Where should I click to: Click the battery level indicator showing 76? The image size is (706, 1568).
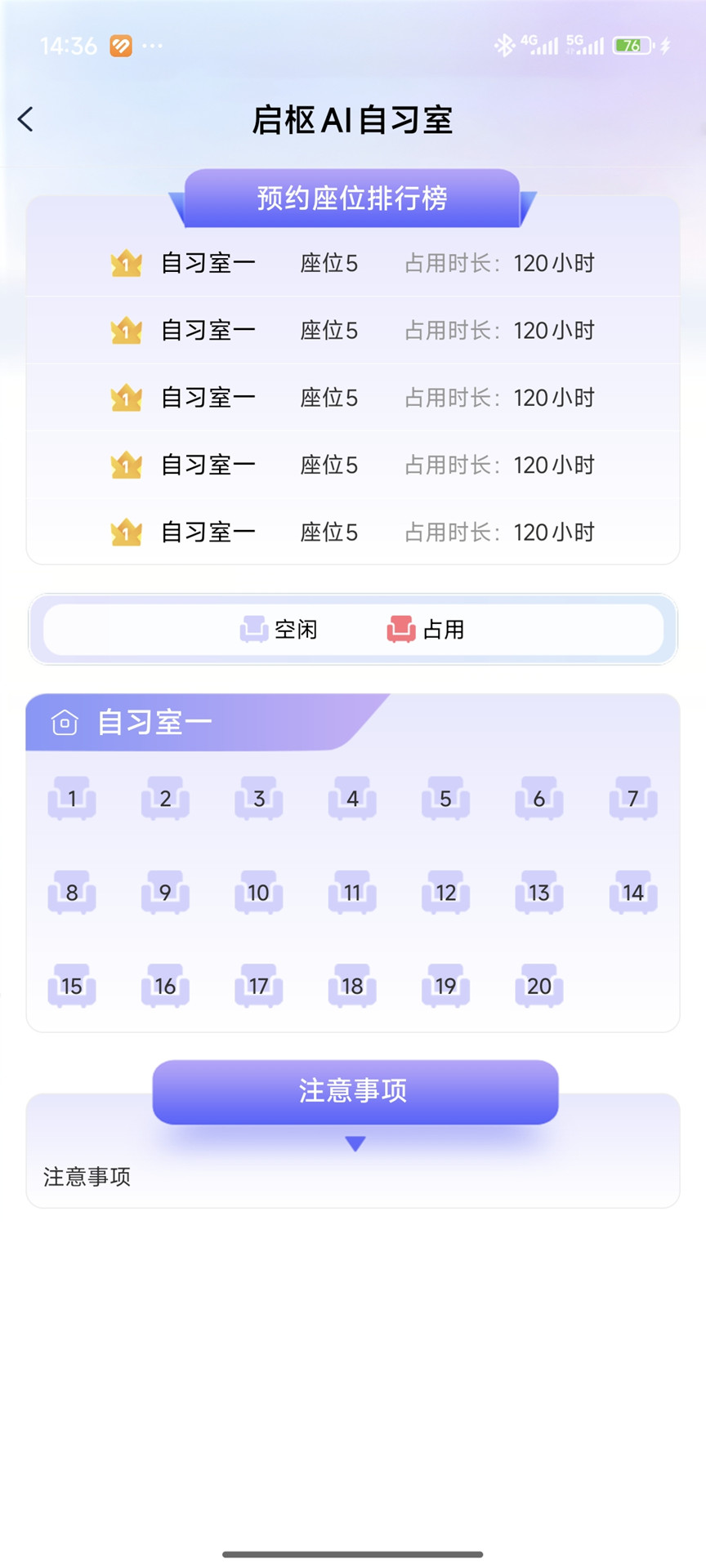coord(629,46)
